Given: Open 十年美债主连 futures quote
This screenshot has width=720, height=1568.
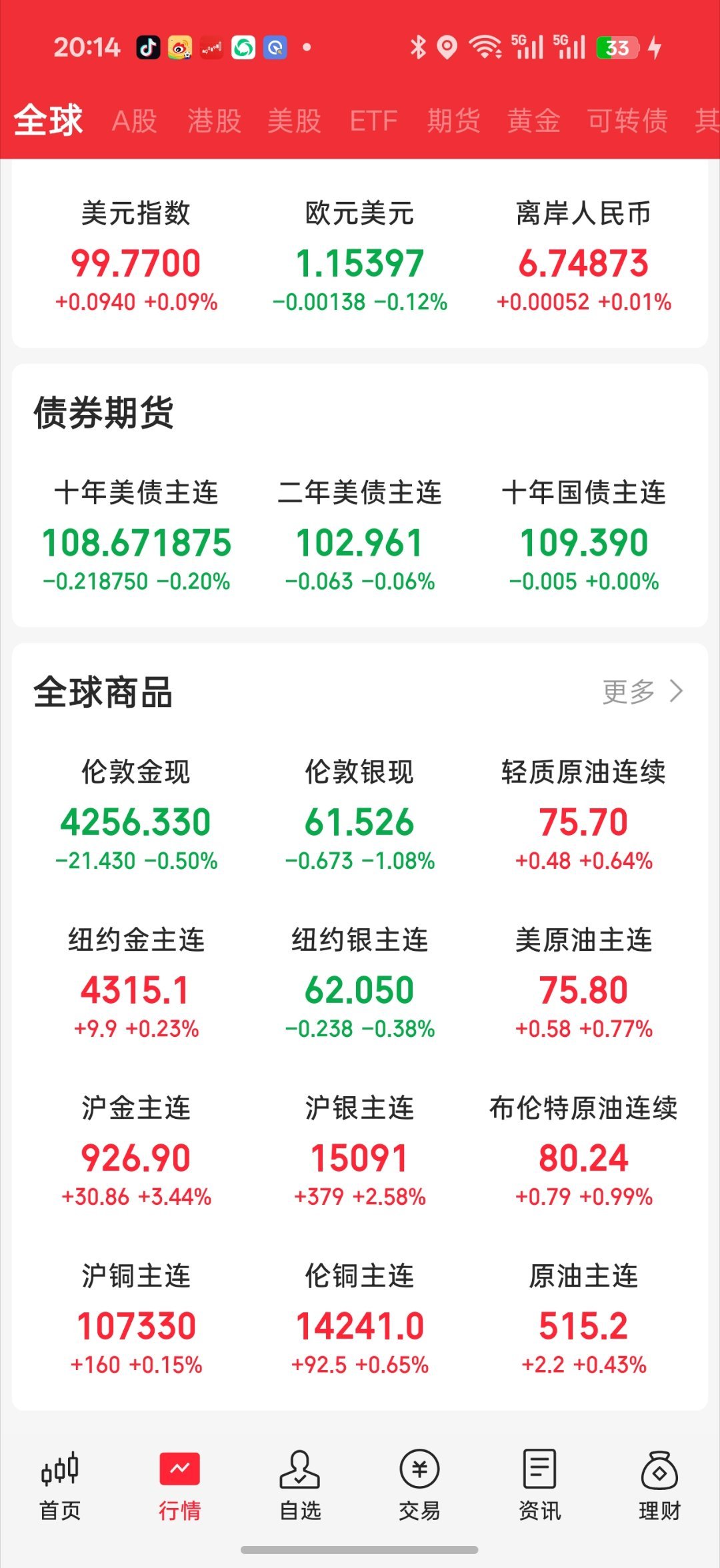Looking at the screenshot, I should pos(136,535).
